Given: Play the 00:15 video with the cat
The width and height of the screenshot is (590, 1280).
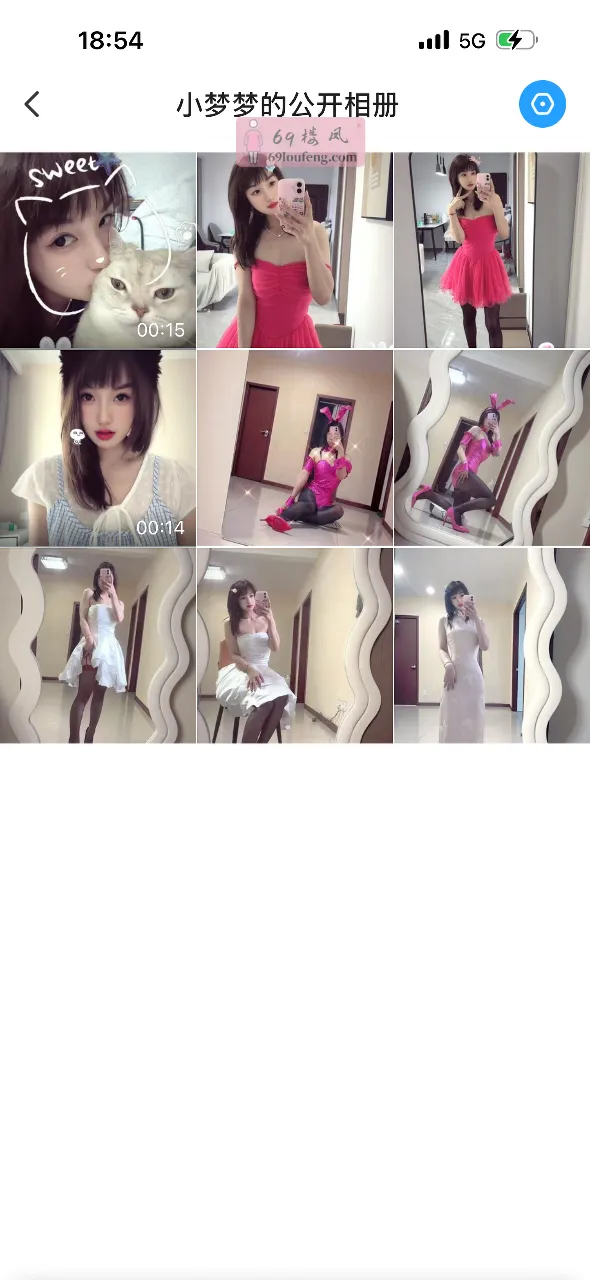Looking at the screenshot, I should point(98,250).
